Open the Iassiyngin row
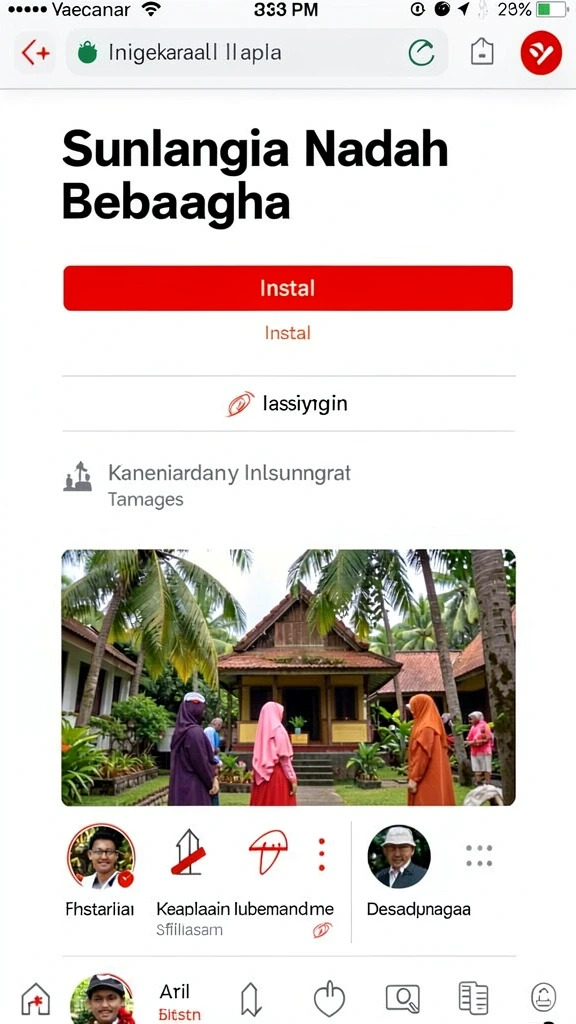 [288, 404]
